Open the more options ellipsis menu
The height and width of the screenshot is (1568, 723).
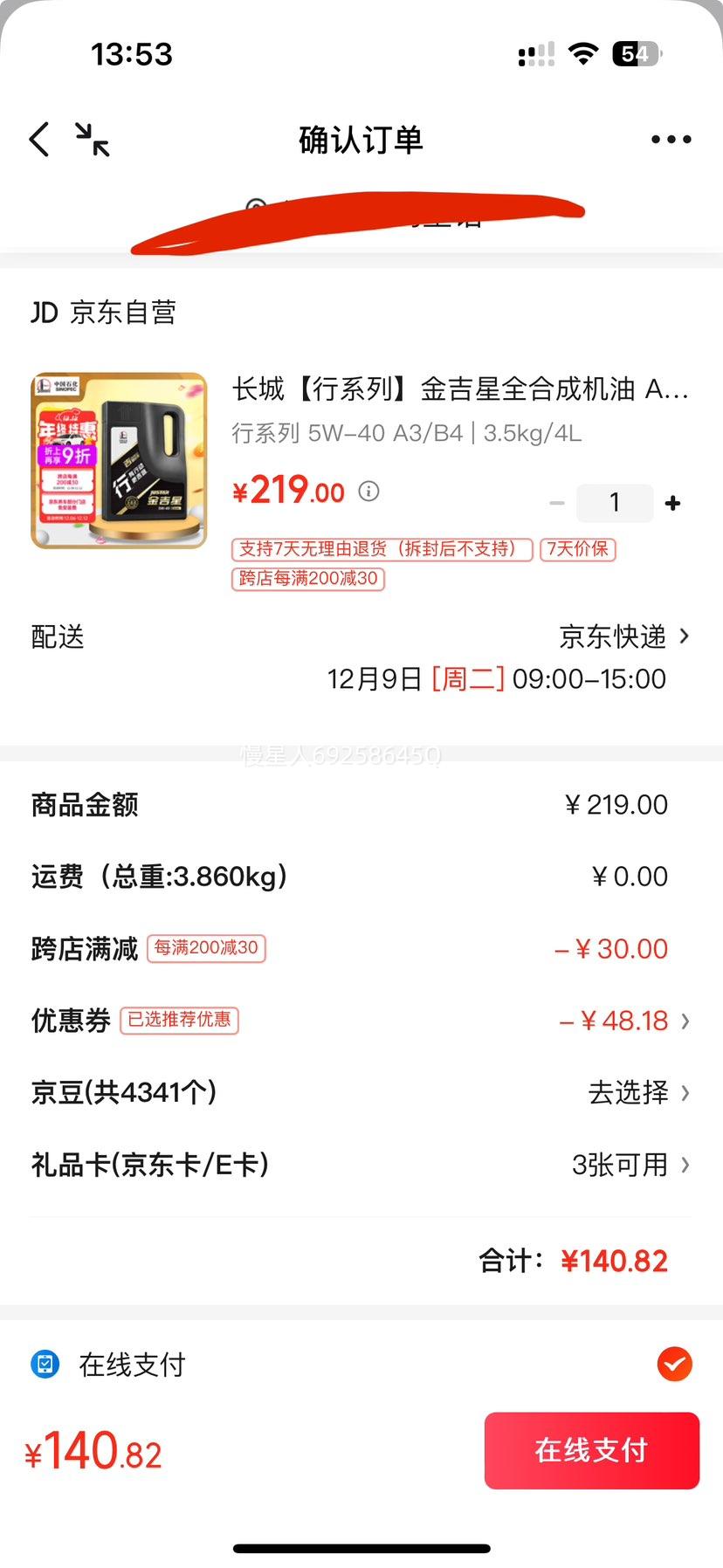pos(670,139)
